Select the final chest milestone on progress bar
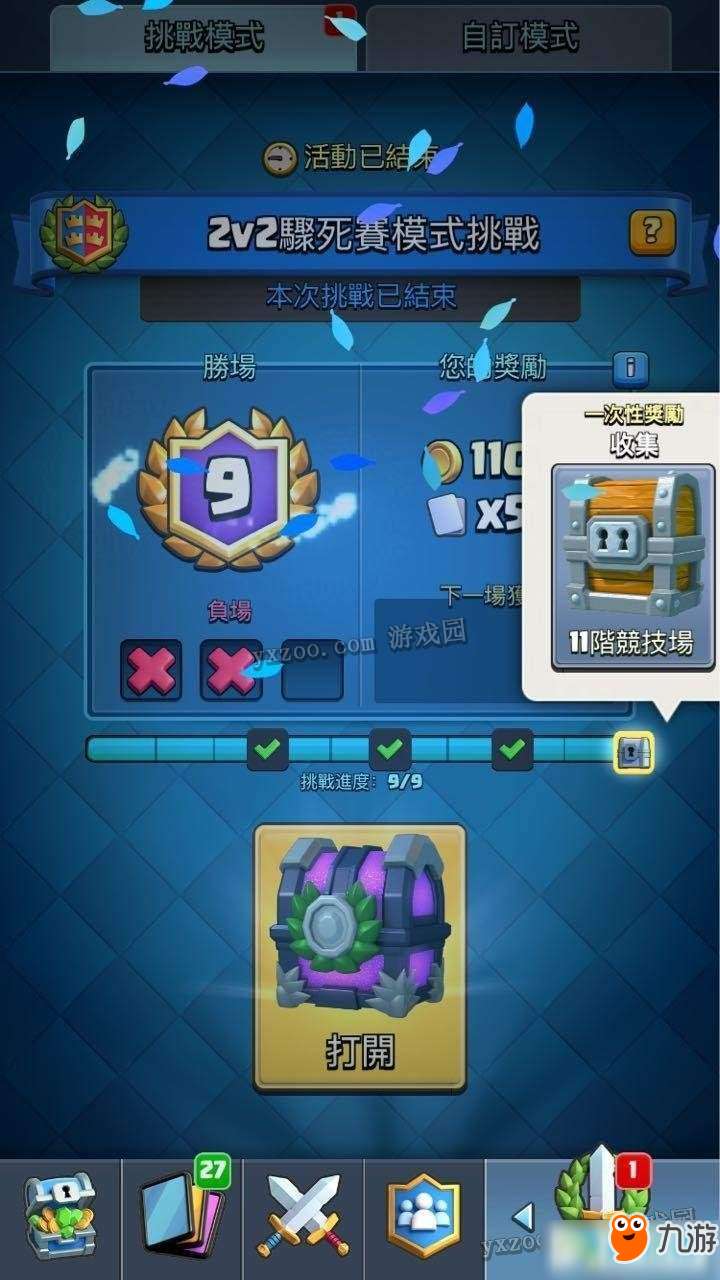 tap(635, 752)
